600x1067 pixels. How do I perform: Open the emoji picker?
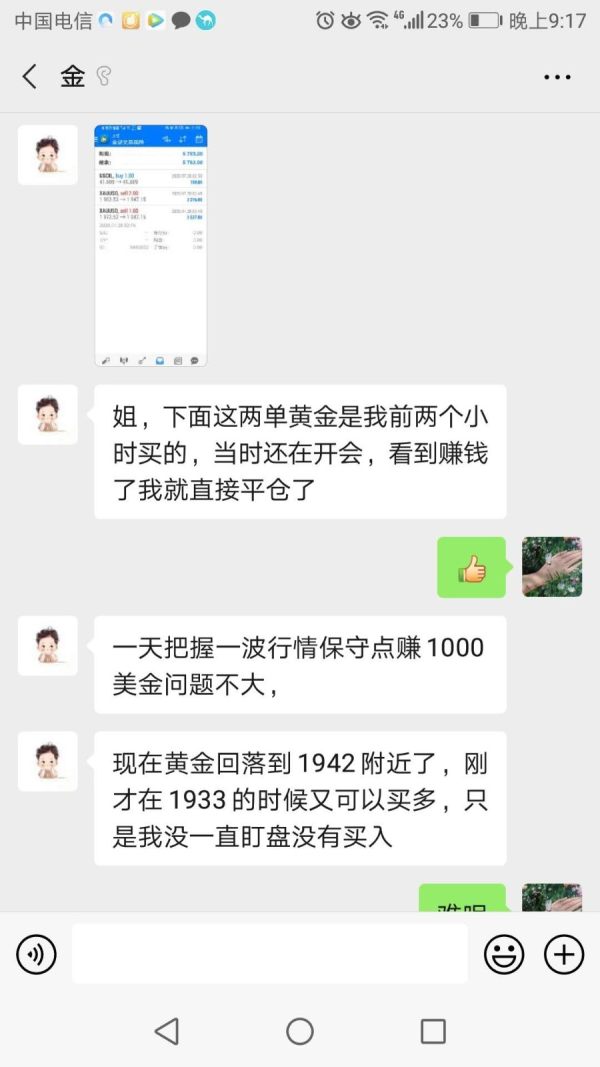tap(504, 954)
